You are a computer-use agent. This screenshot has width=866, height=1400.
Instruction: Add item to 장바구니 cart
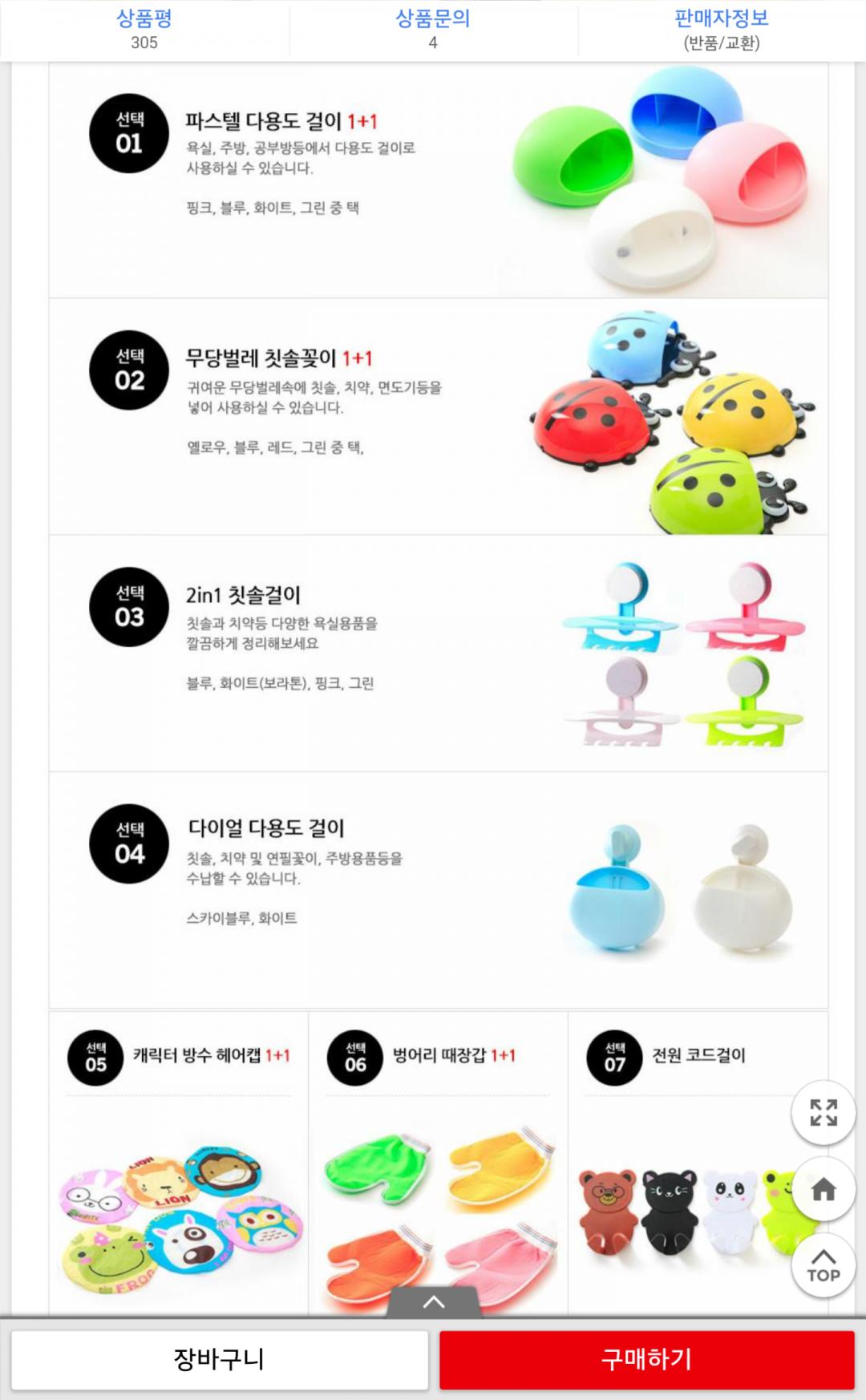[219, 1359]
